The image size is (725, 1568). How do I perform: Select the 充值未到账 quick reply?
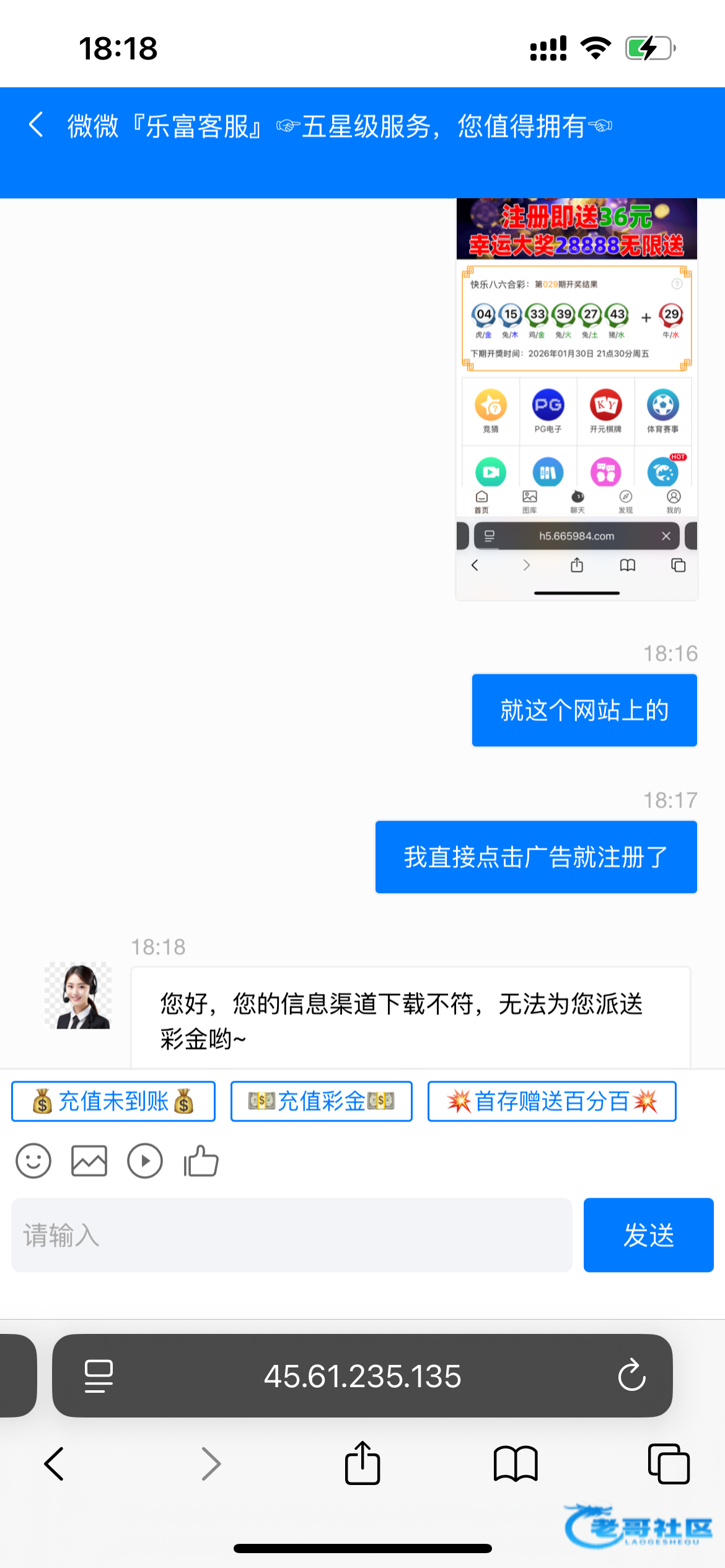113,1102
